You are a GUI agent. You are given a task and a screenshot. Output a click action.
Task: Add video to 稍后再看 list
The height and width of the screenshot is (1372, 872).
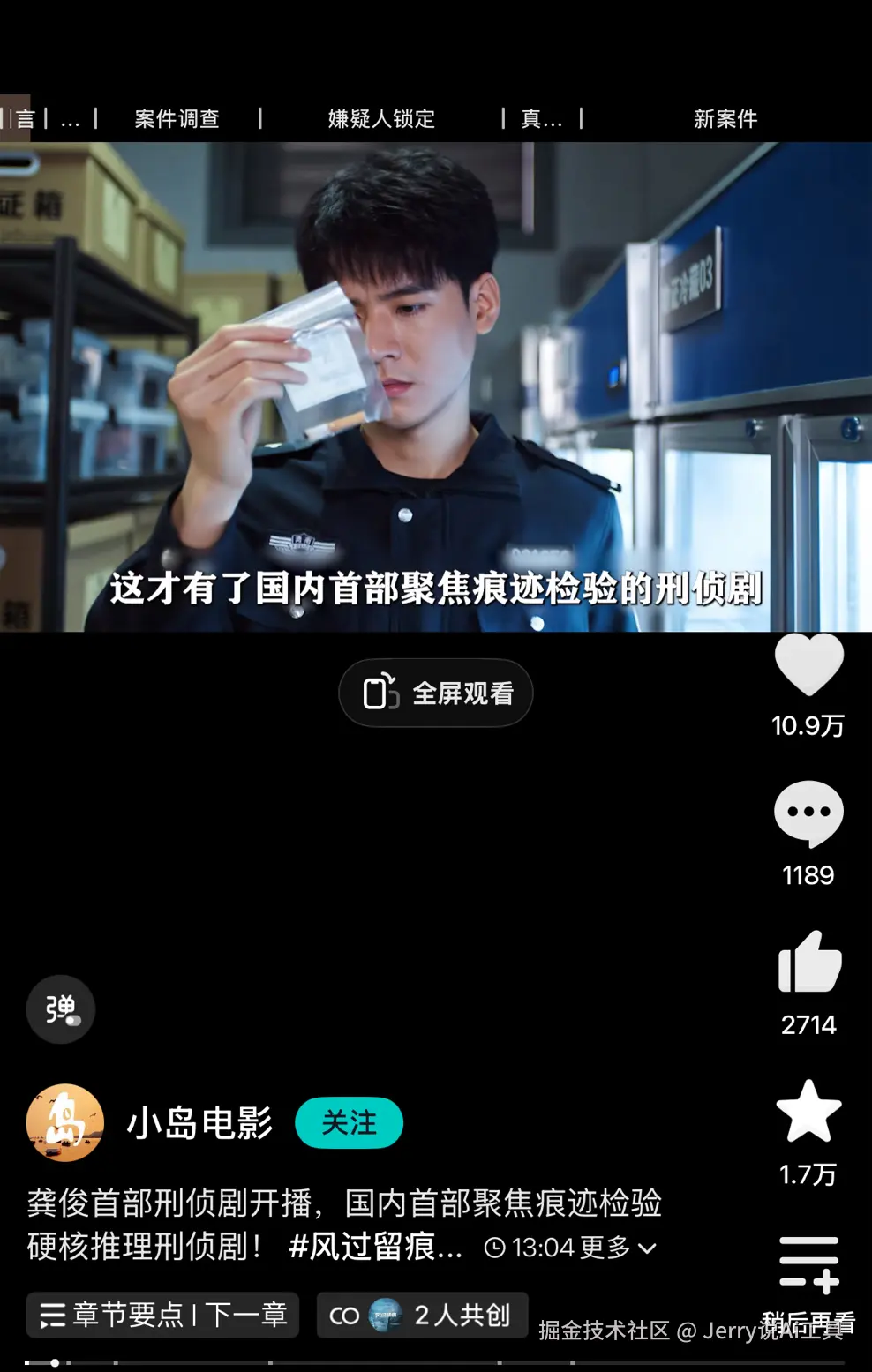[x=808, y=1263]
